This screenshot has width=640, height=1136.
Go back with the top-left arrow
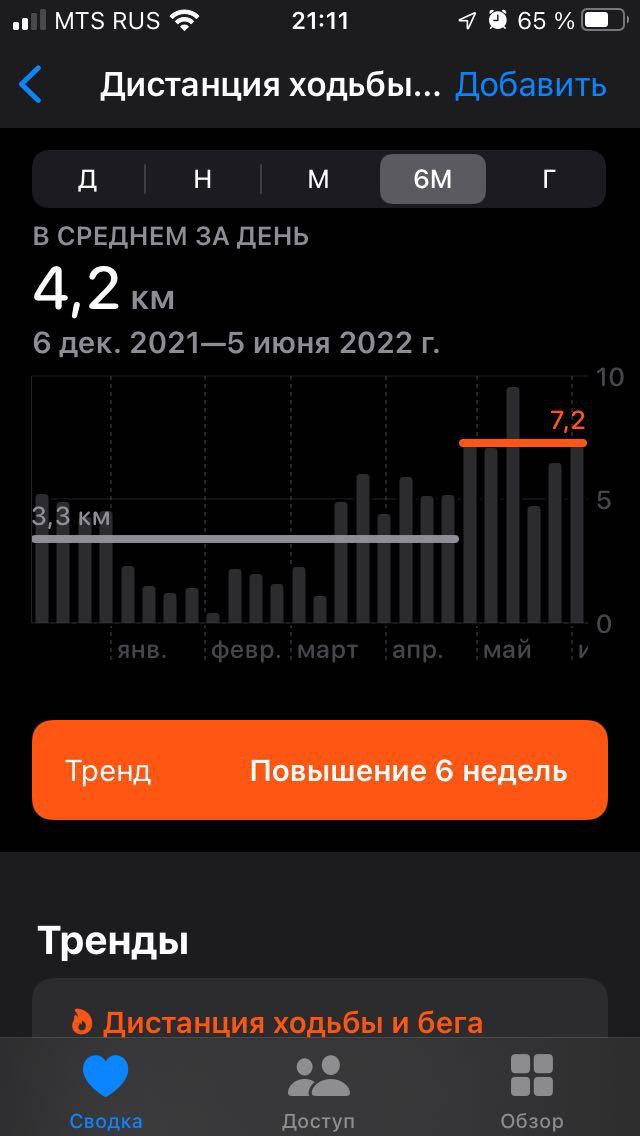[31, 85]
